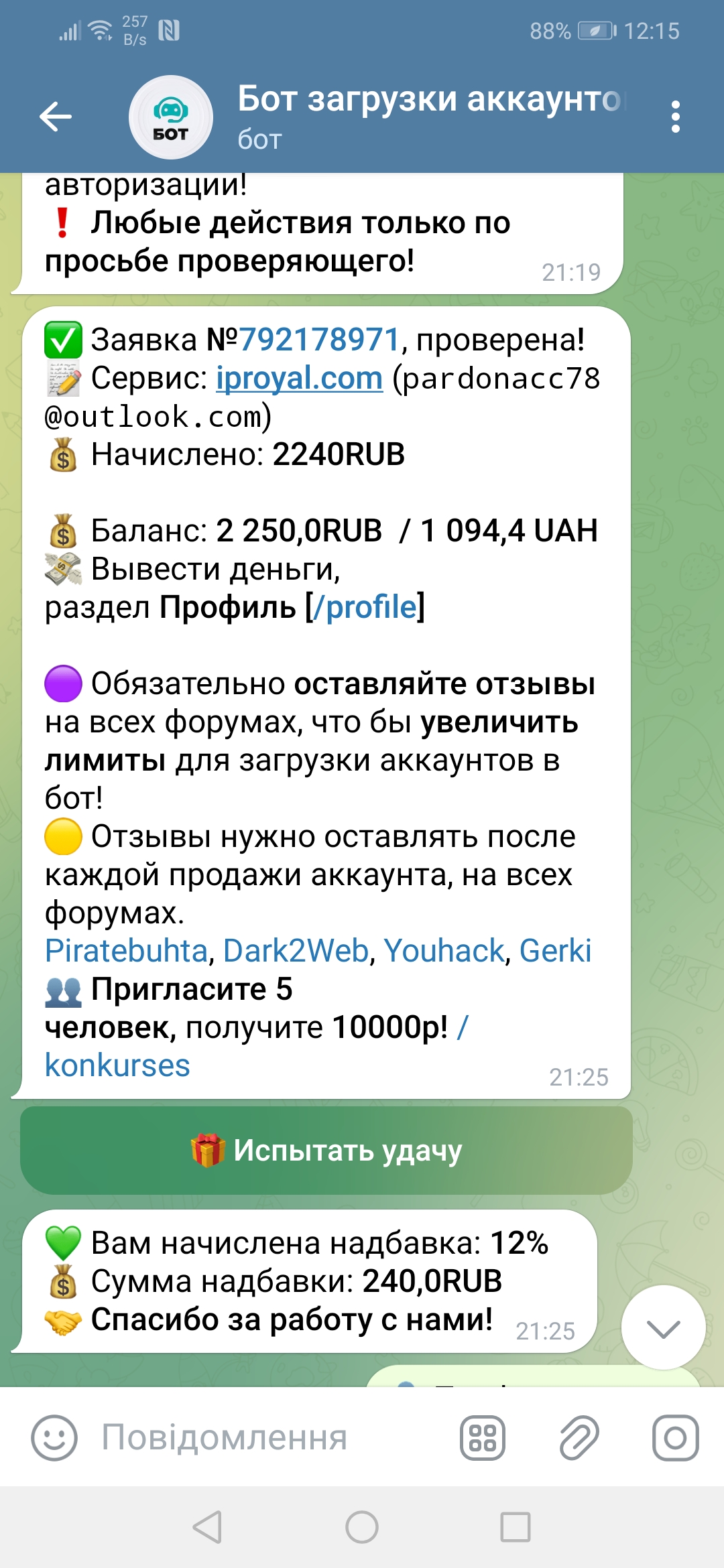Open the Gerki forum link
Viewport: 724px width, 1568px height.
(x=555, y=951)
